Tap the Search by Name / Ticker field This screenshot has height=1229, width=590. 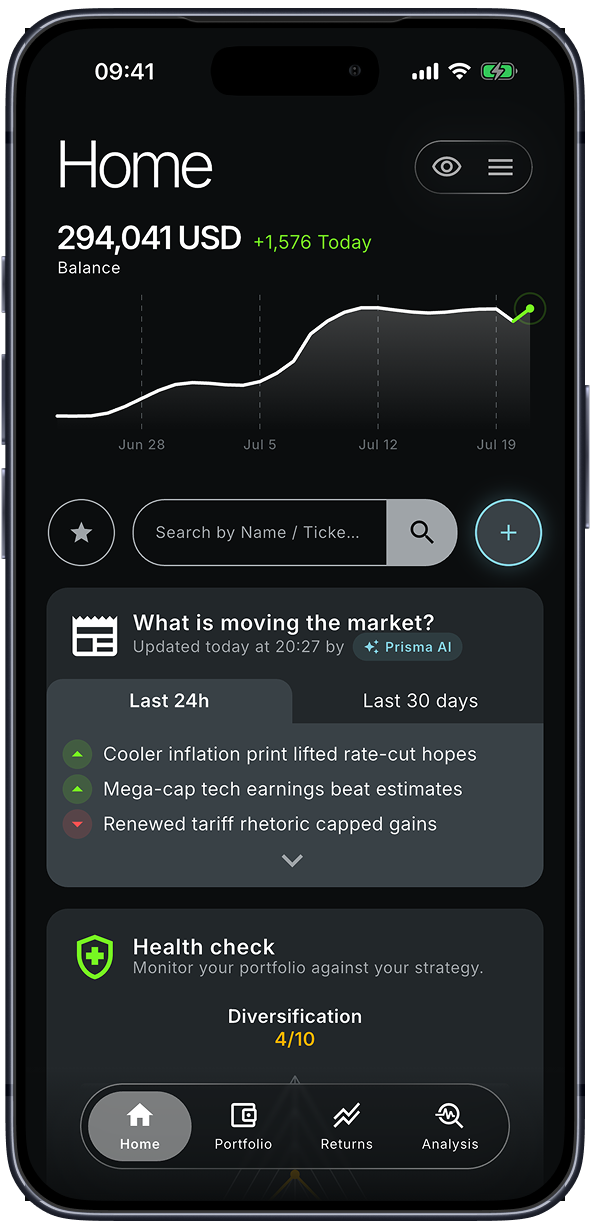coord(260,533)
